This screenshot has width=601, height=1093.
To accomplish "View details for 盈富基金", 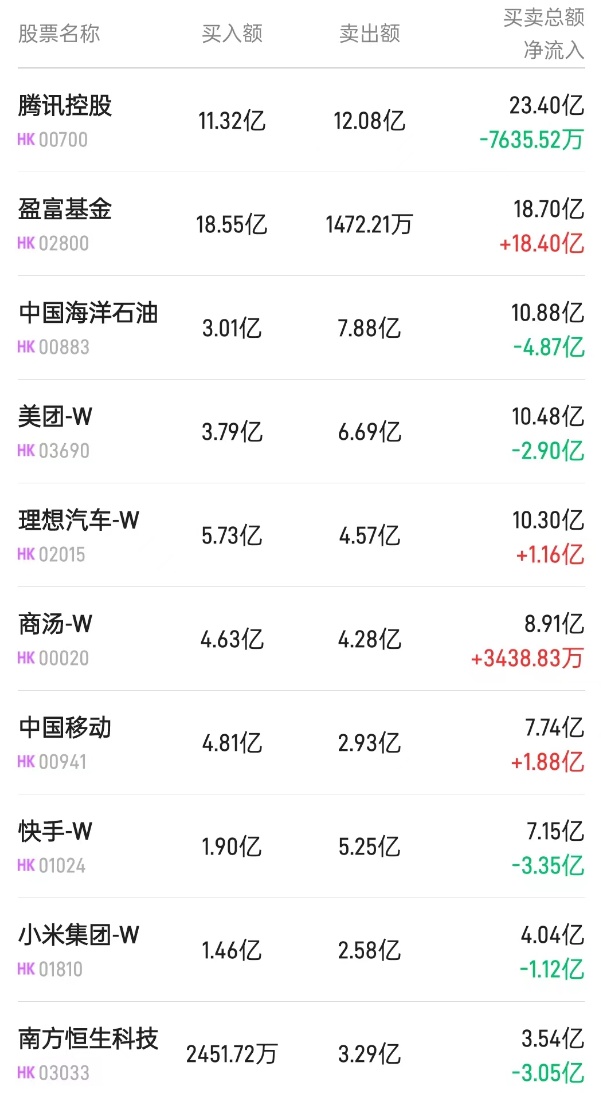I will 66,210.
